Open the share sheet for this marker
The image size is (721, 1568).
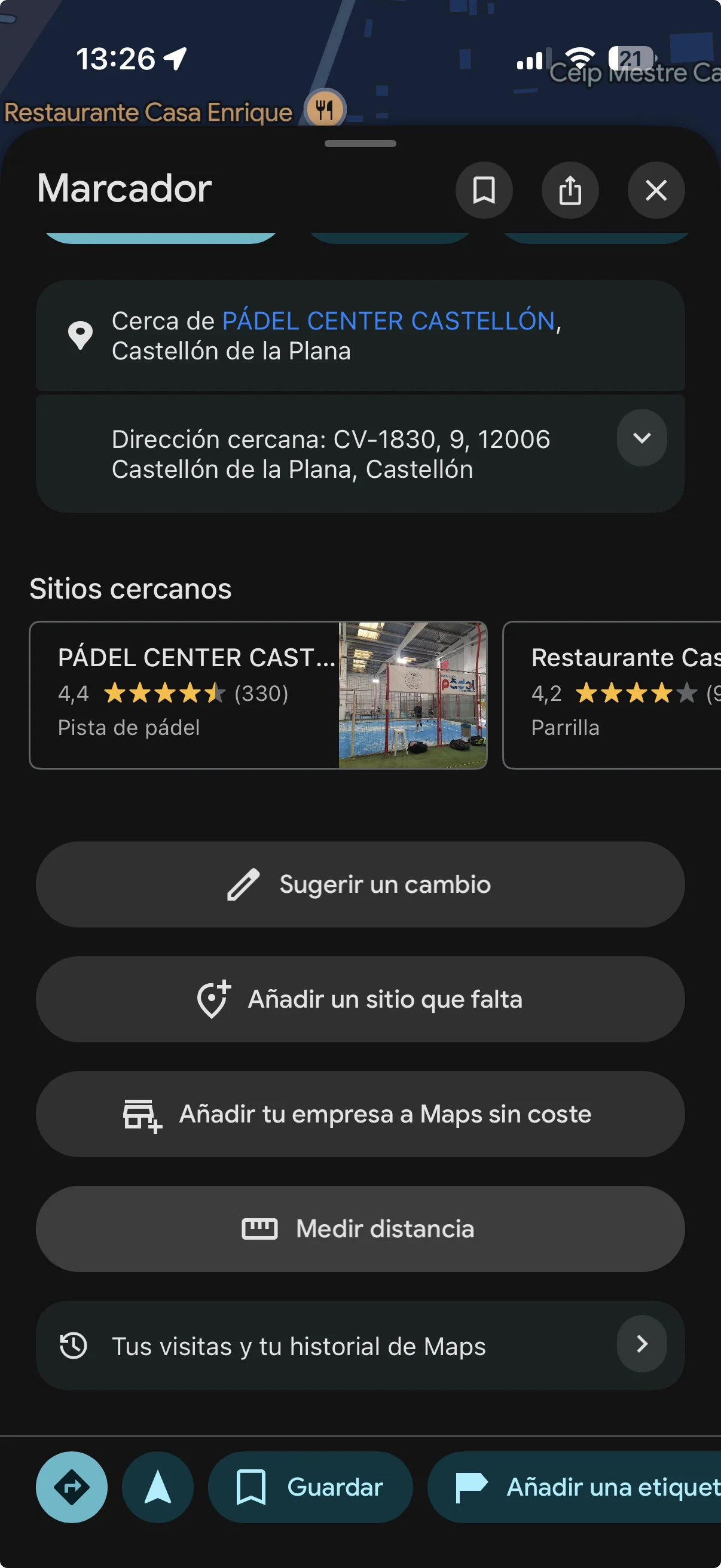(570, 191)
